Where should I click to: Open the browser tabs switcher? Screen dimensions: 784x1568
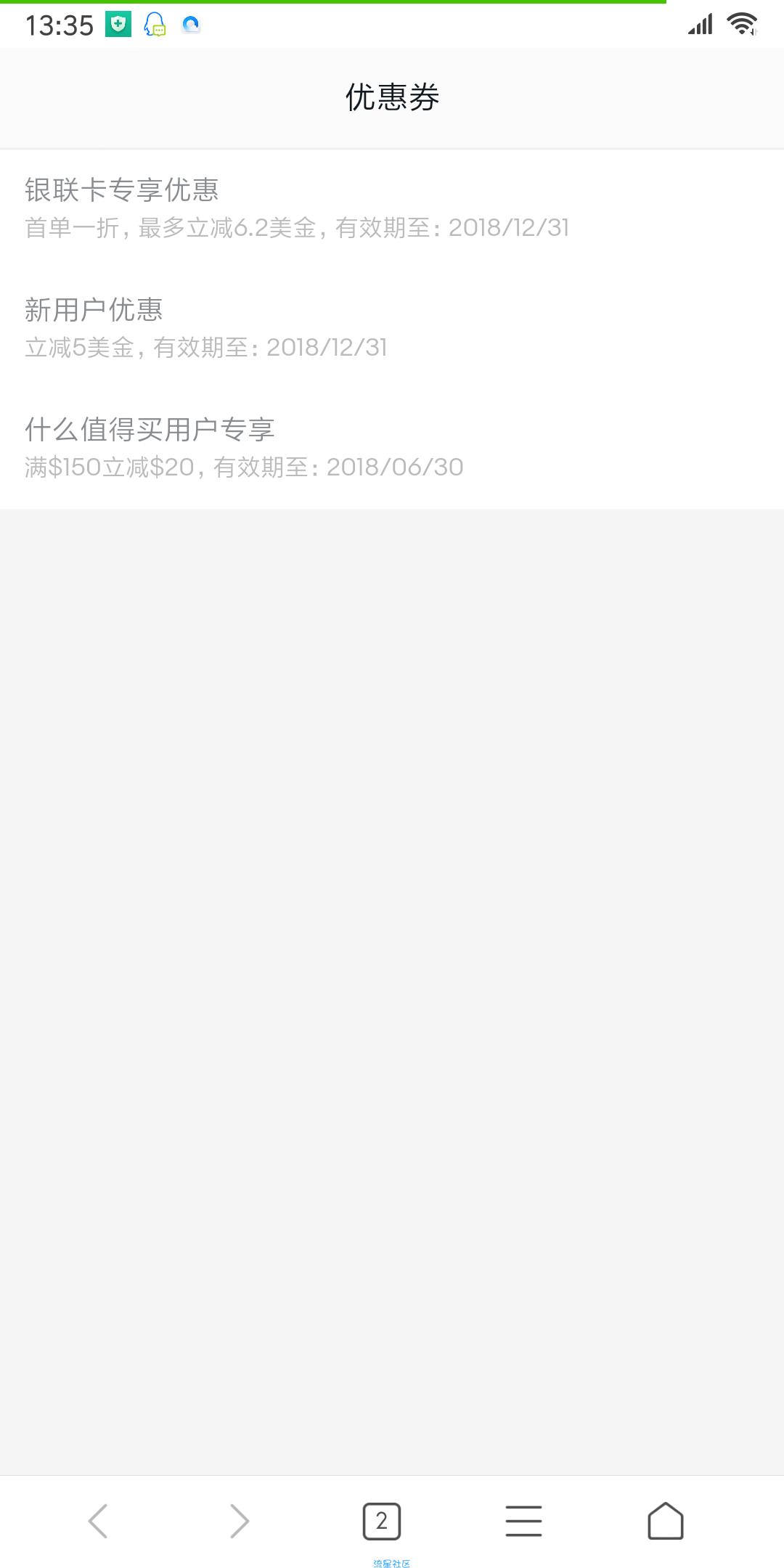(x=382, y=1521)
